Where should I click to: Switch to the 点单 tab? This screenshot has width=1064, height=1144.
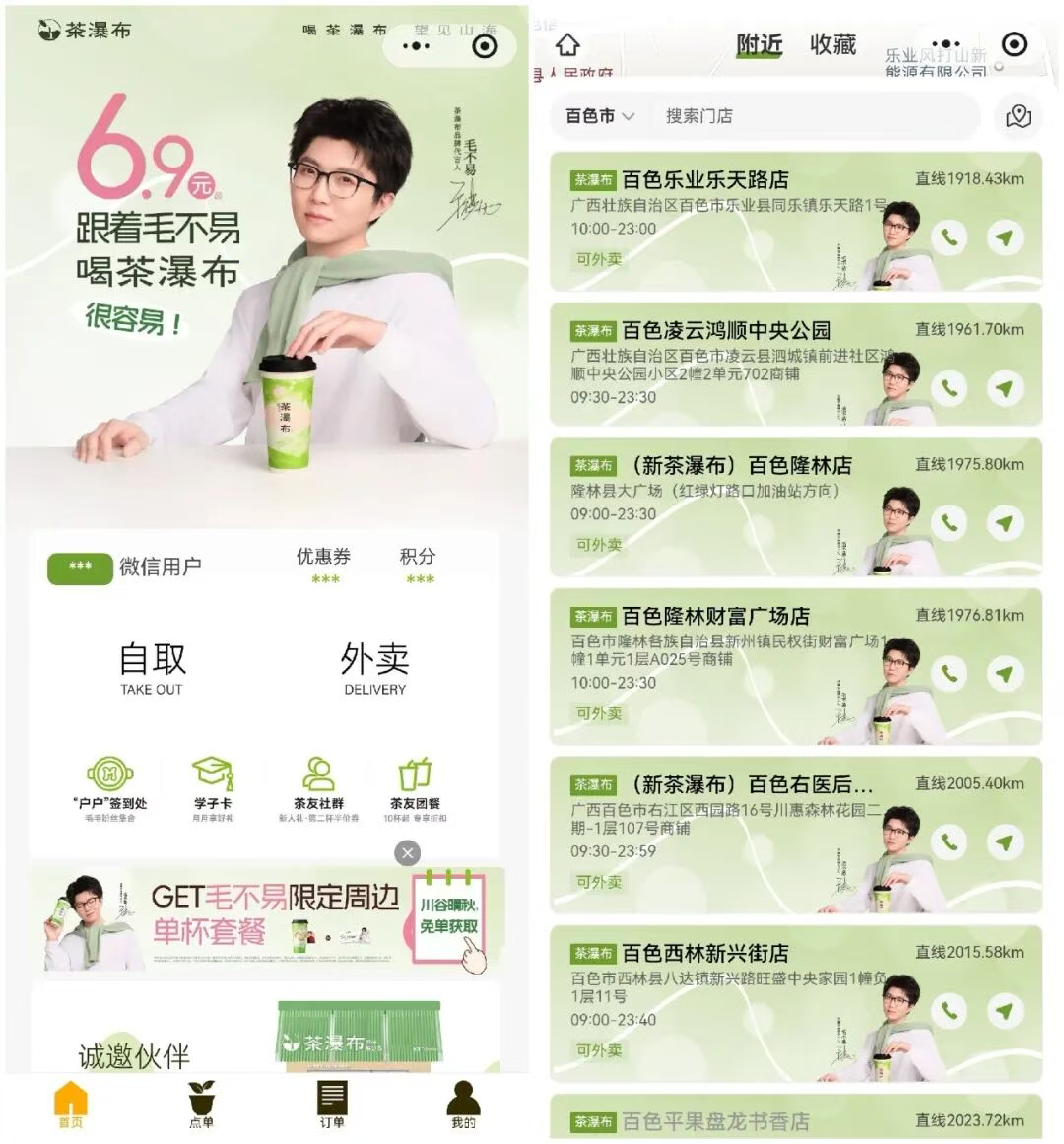(x=201, y=1105)
